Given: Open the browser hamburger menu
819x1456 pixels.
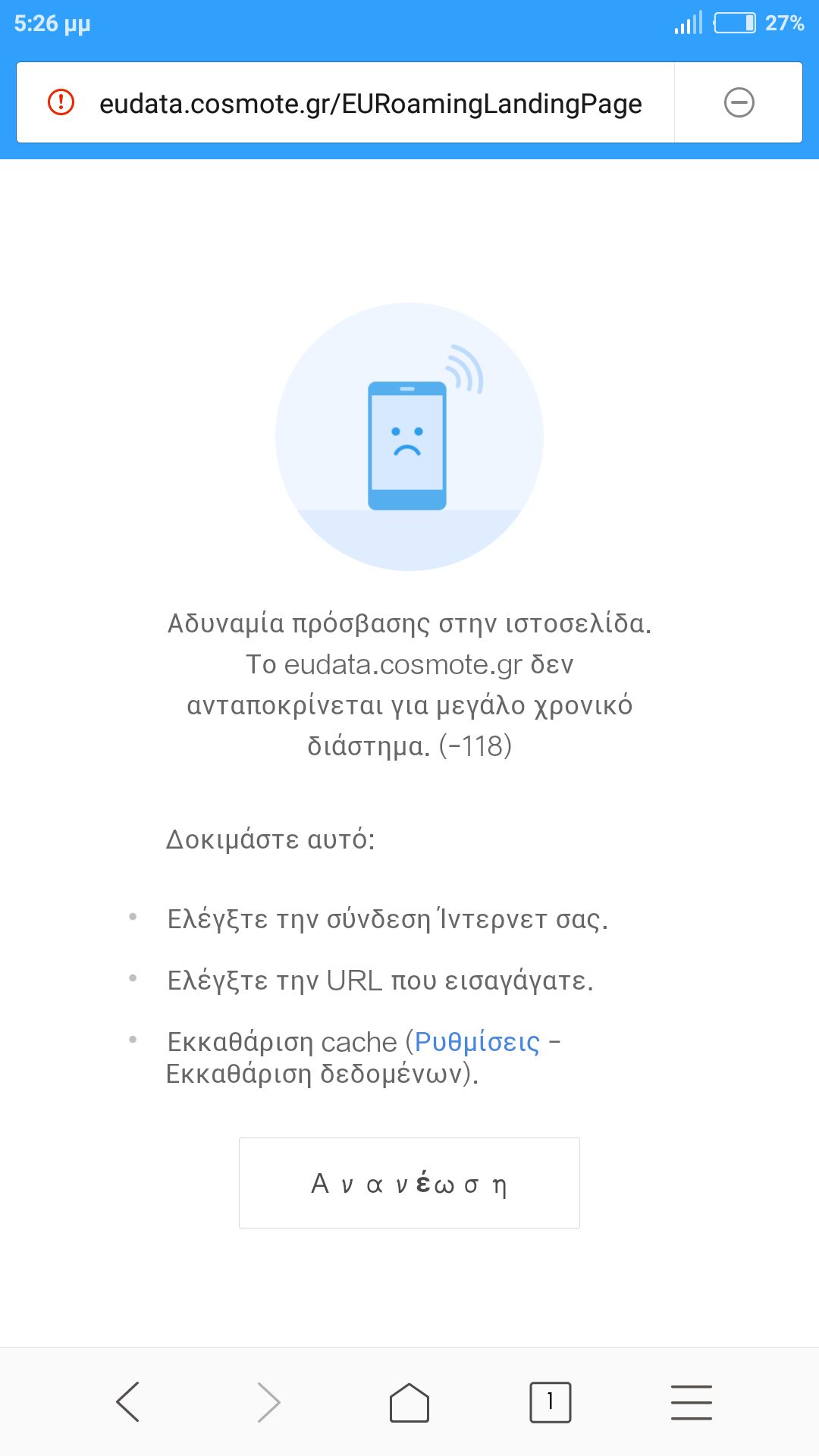Looking at the screenshot, I should click(x=691, y=1401).
